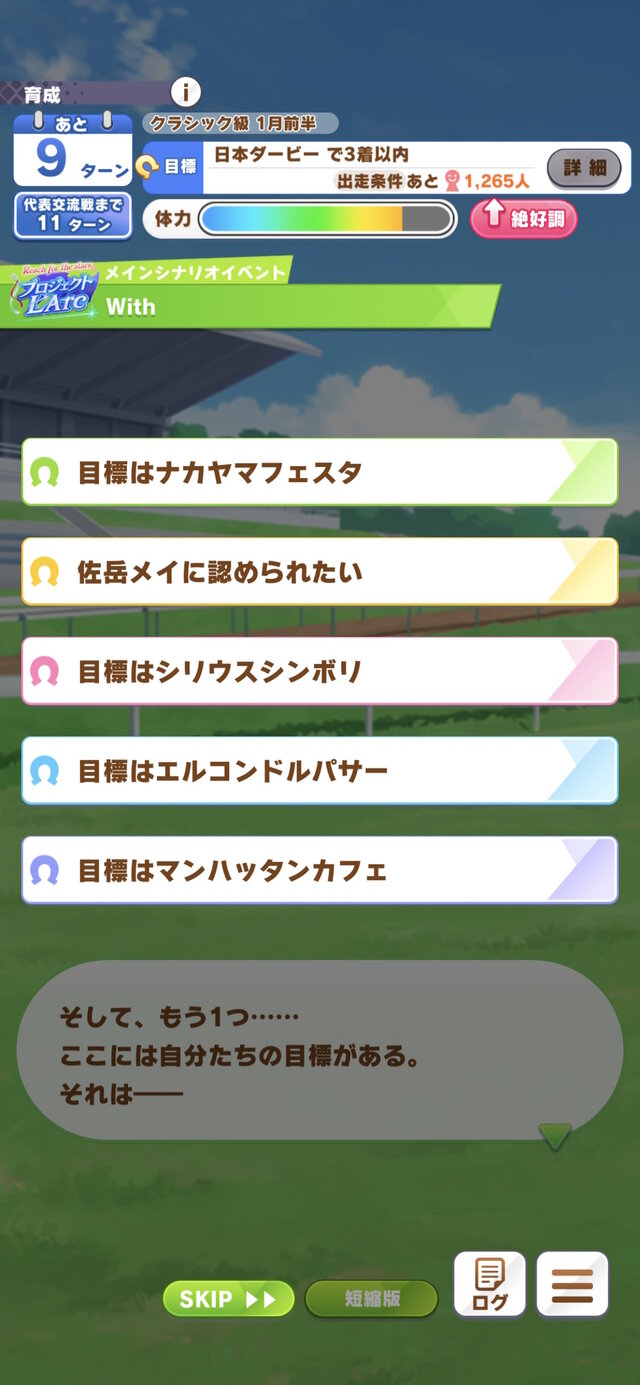This screenshot has width=640, height=1385.
Task: Select 佐岳メイに認められたい option
Action: 320,572
